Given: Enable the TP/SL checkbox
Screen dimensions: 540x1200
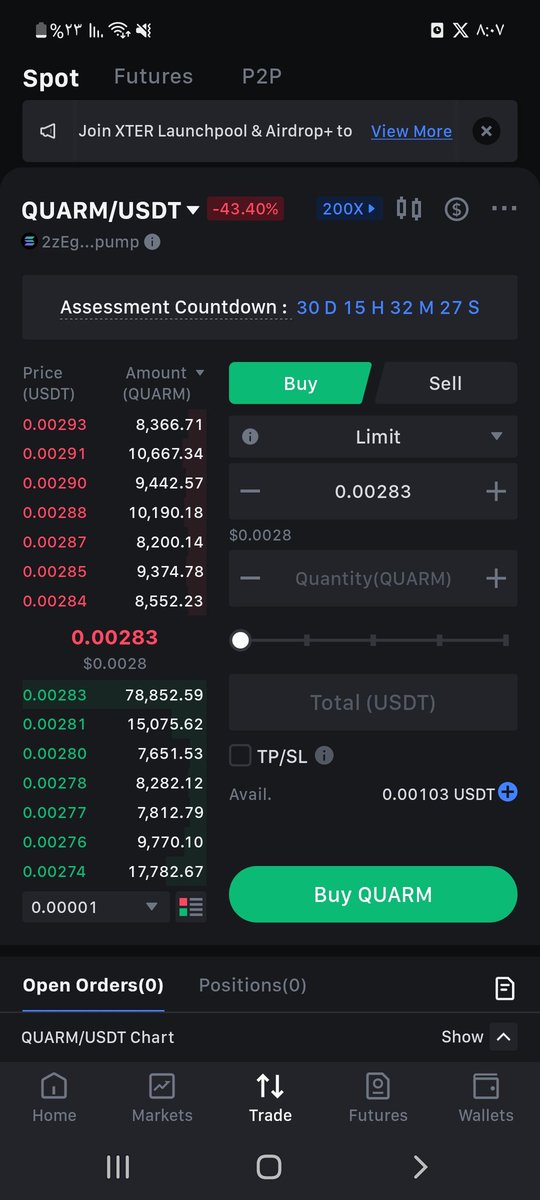Looking at the screenshot, I should pyautogui.click(x=240, y=756).
